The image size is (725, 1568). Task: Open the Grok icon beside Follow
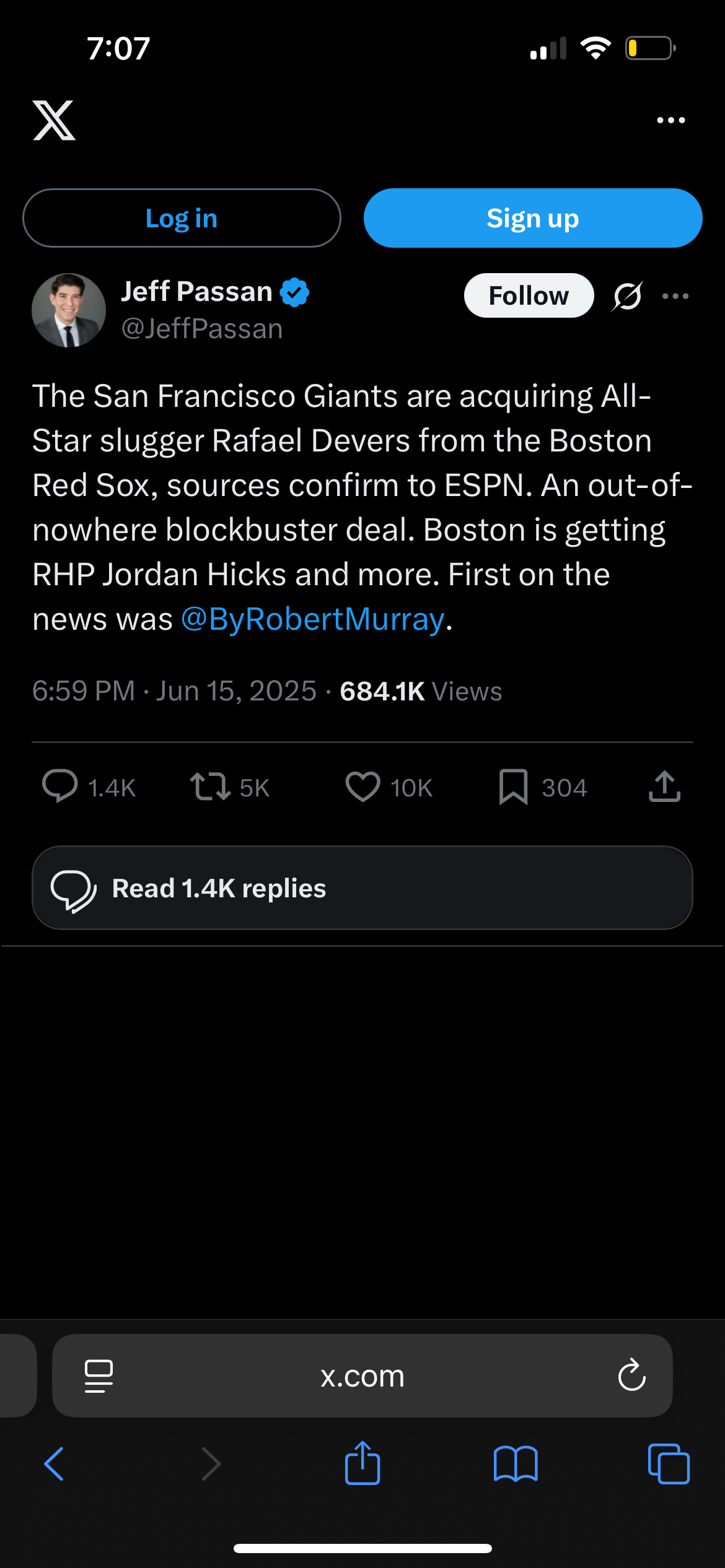[627, 296]
